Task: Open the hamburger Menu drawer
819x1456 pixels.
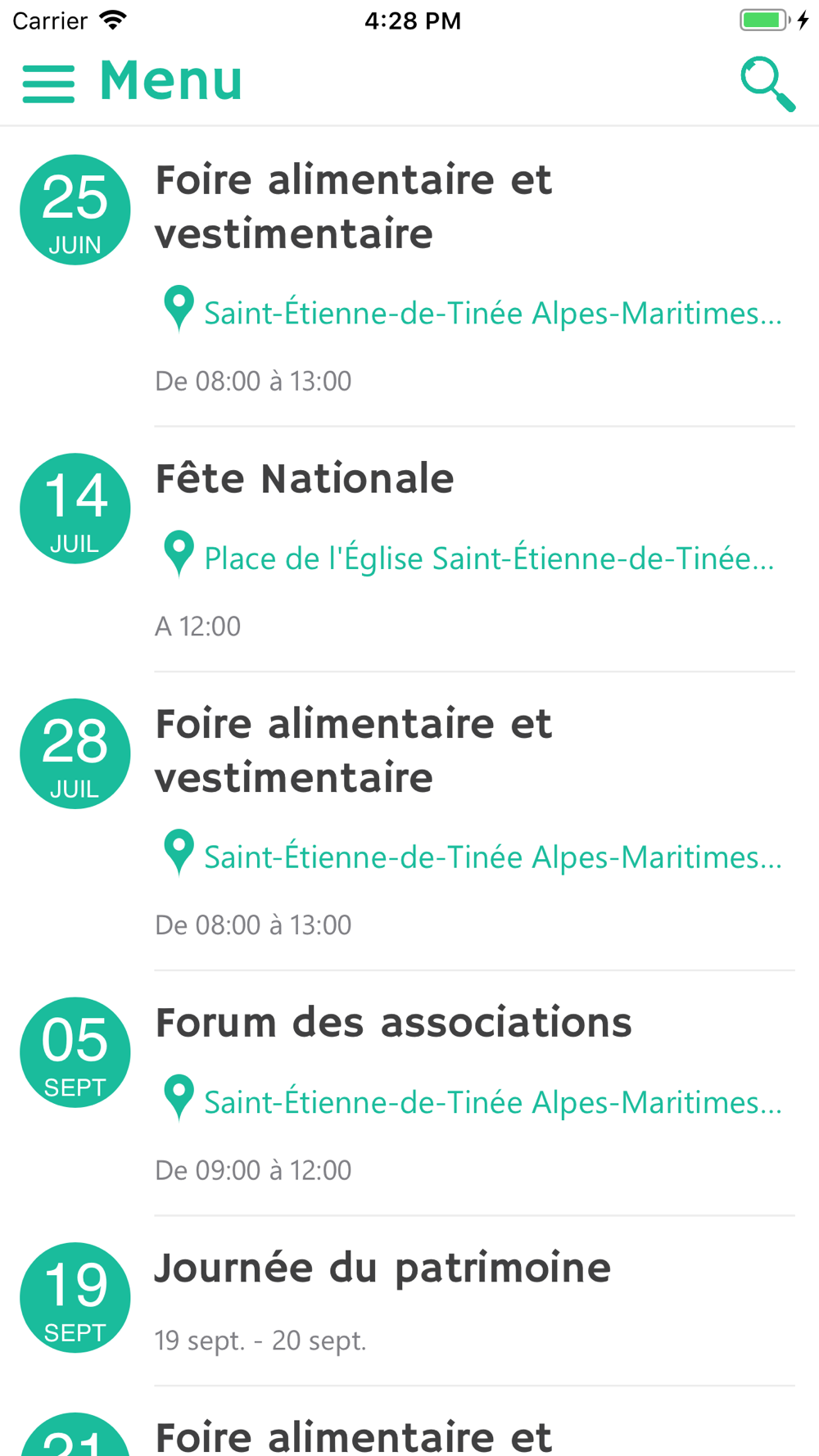Action: coord(49,83)
